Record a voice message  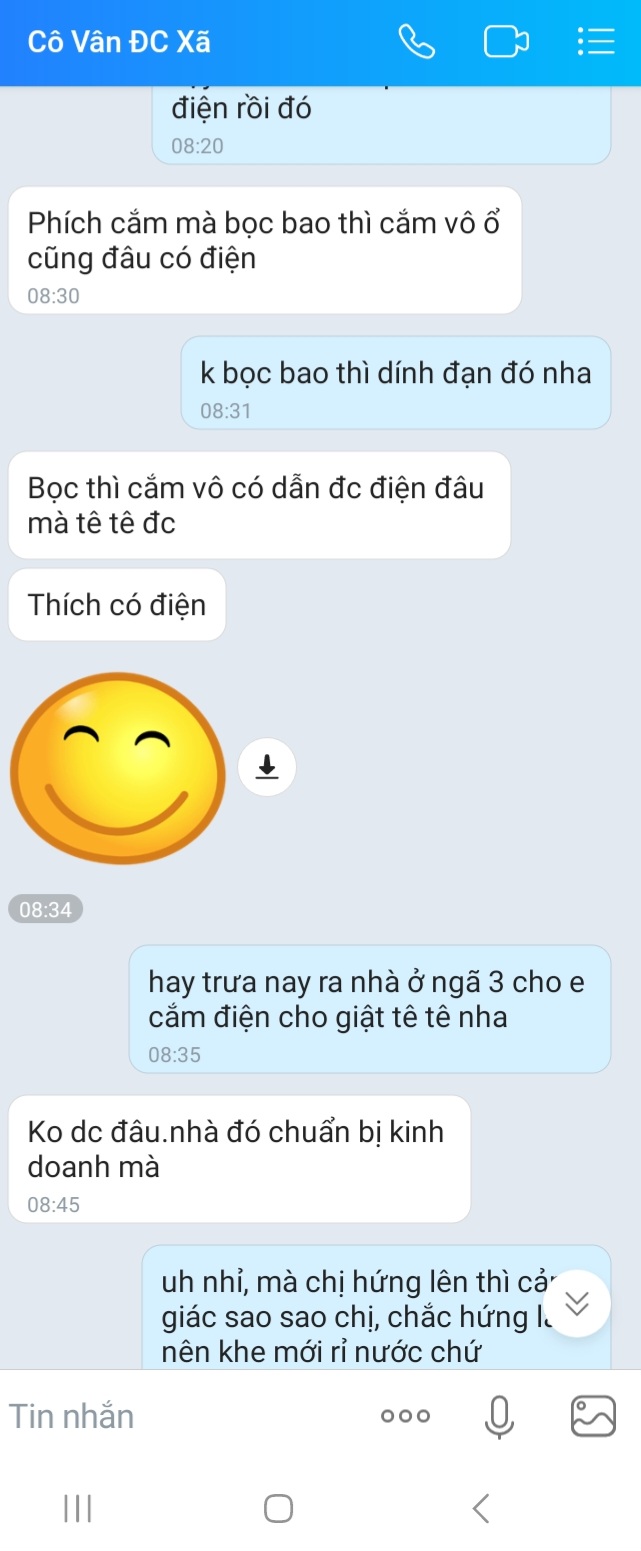[499, 1416]
